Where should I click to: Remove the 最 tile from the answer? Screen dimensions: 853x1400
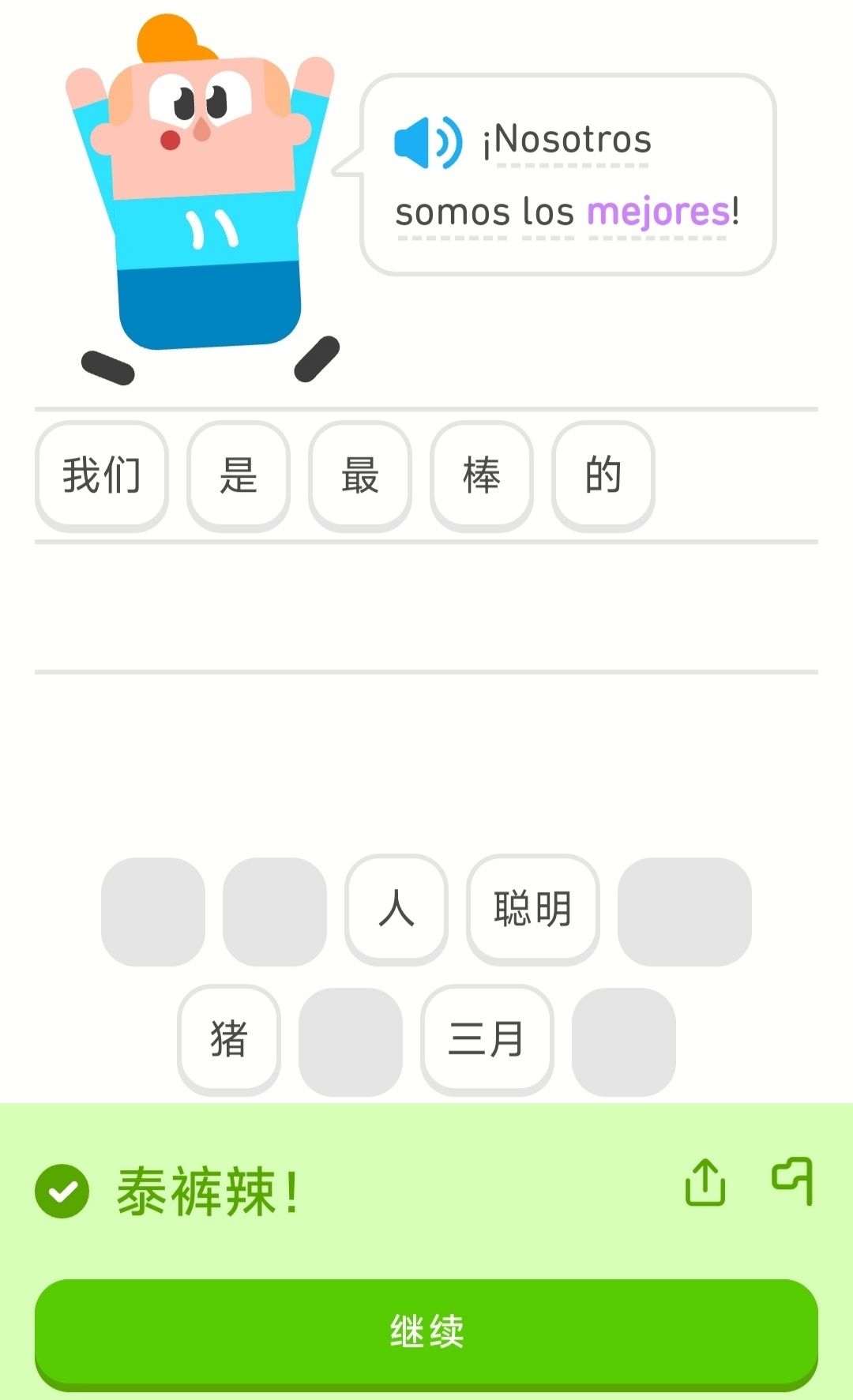point(360,476)
